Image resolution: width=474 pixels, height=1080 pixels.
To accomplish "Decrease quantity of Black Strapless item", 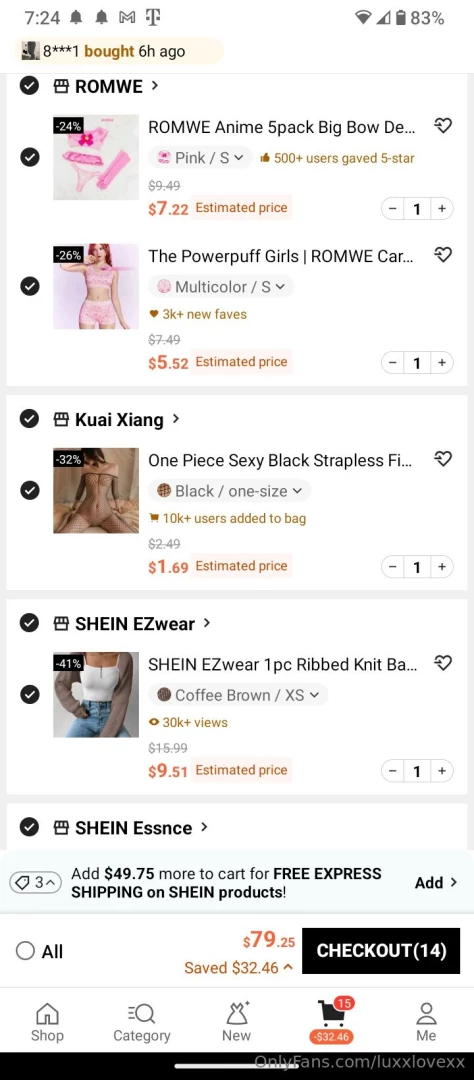I will point(393,567).
